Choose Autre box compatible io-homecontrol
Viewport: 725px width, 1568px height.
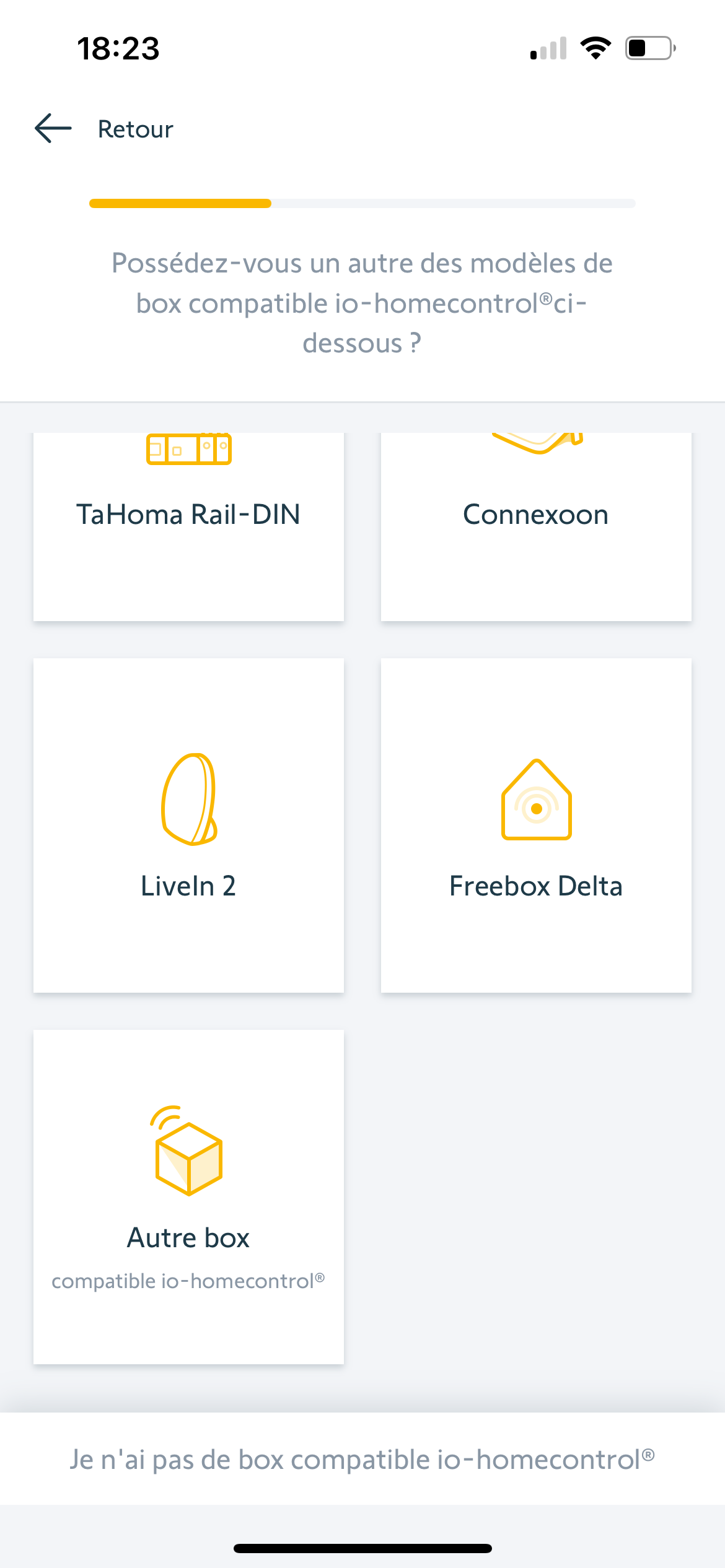(x=188, y=1196)
